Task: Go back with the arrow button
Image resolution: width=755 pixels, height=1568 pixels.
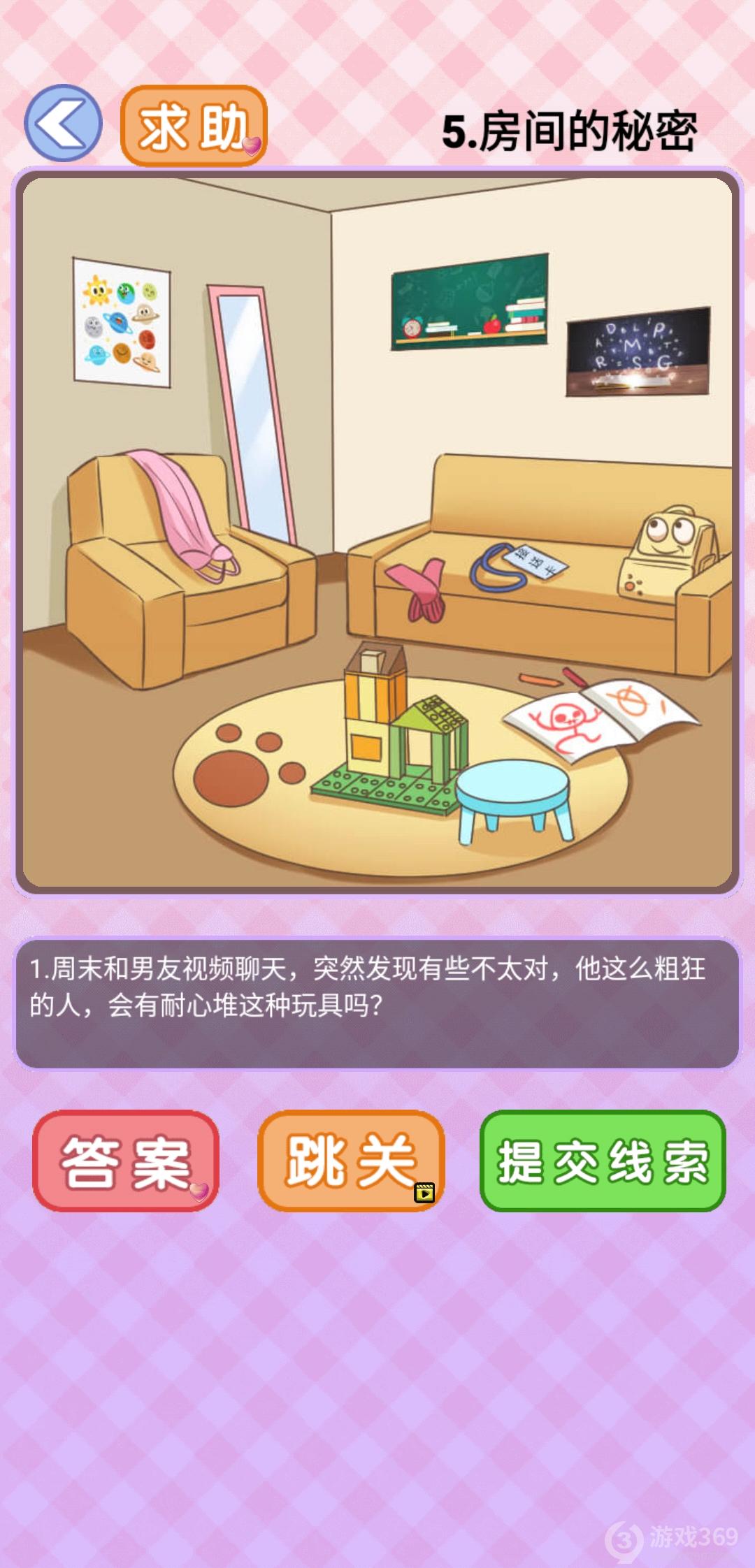Action: pyautogui.click(x=63, y=124)
